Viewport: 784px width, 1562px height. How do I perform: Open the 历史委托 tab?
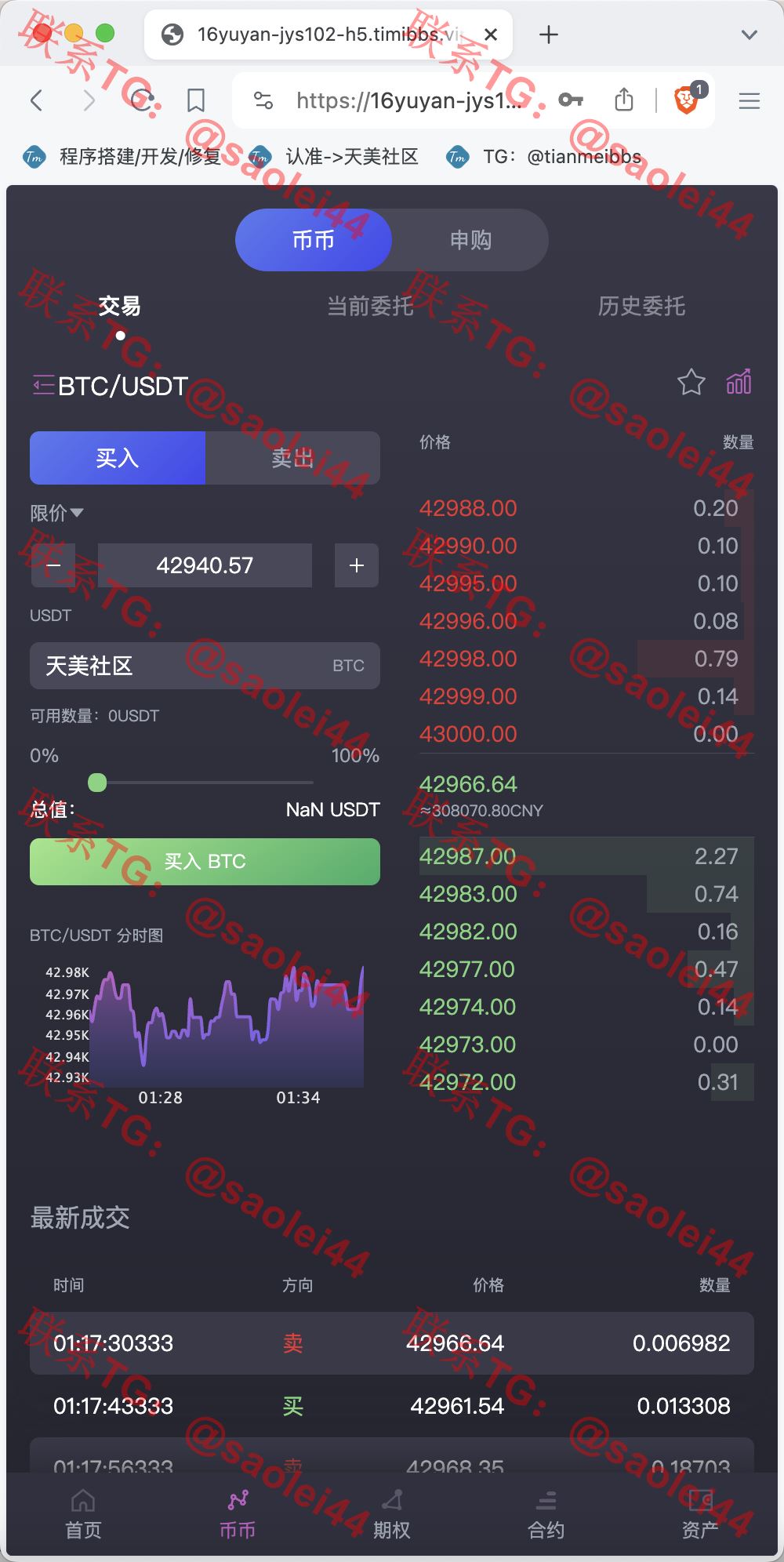coord(641,306)
